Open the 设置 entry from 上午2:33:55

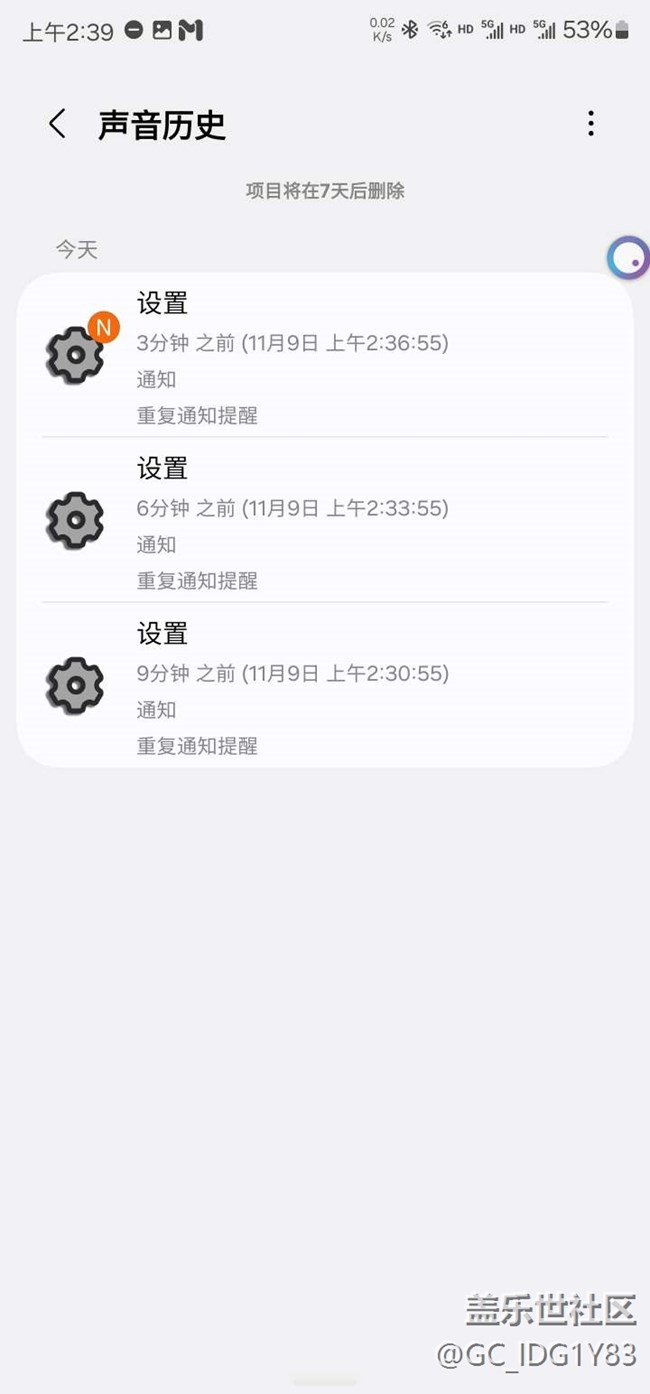click(x=324, y=521)
